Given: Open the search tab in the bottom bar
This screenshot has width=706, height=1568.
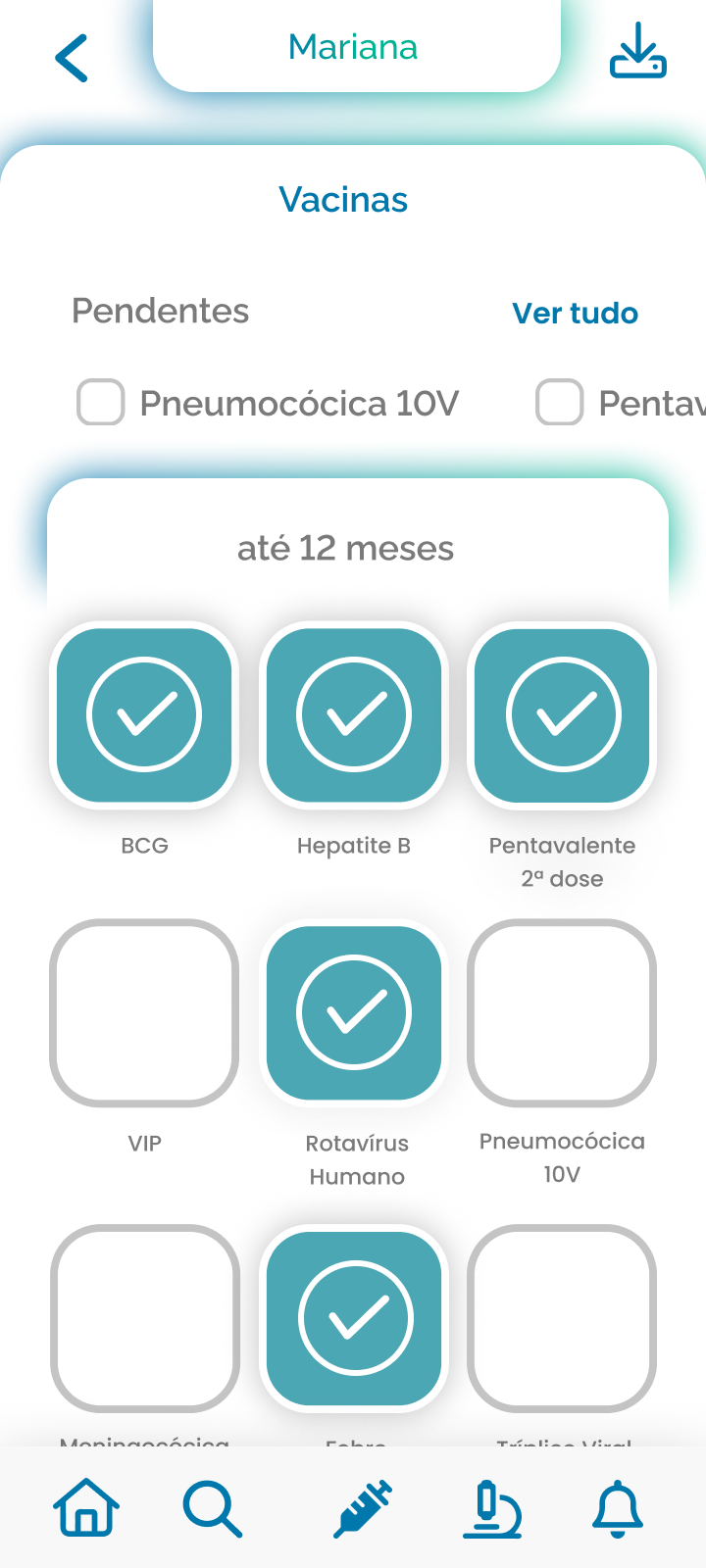Looking at the screenshot, I should (213, 1509).
